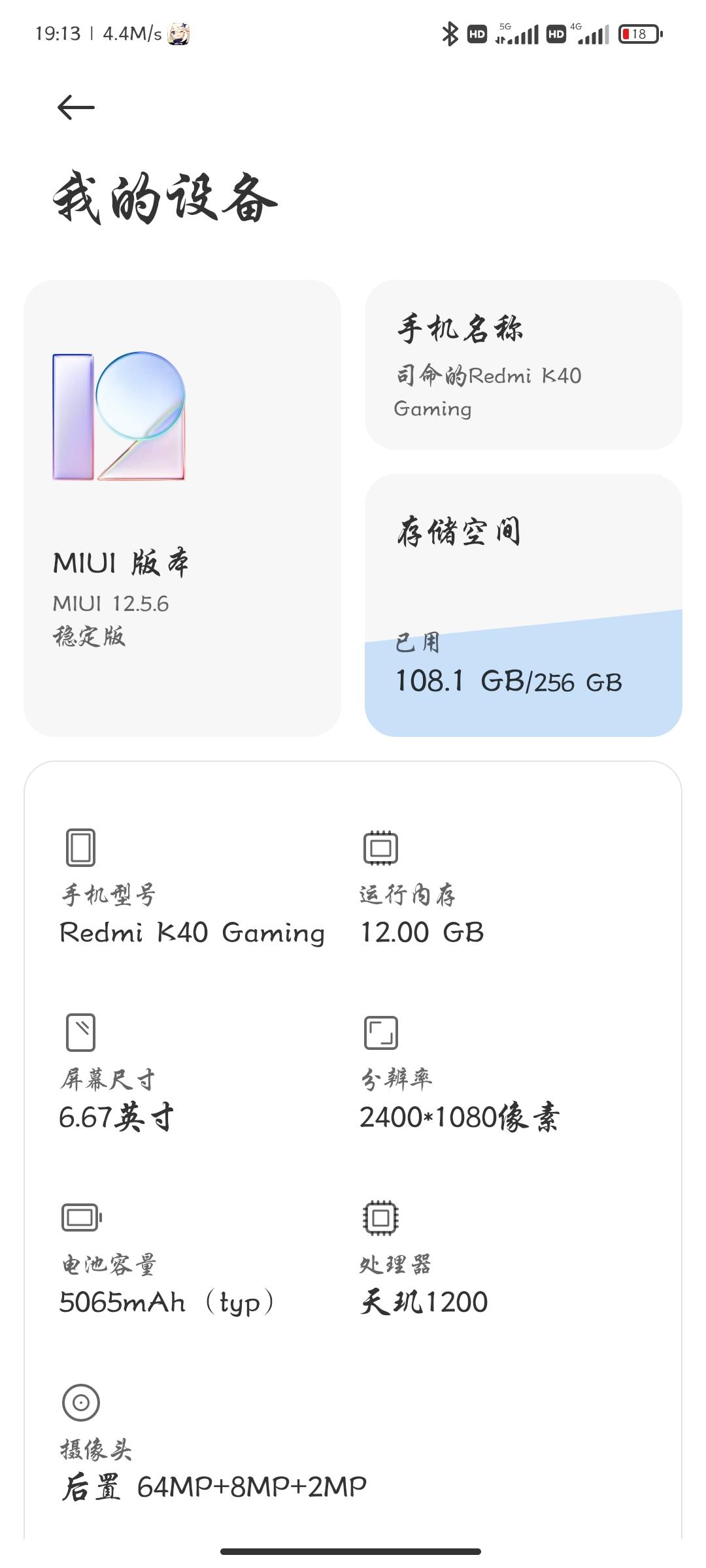Open the 存储空间 storage card
Screen dimensions: 706x1568
click(523, 605)
